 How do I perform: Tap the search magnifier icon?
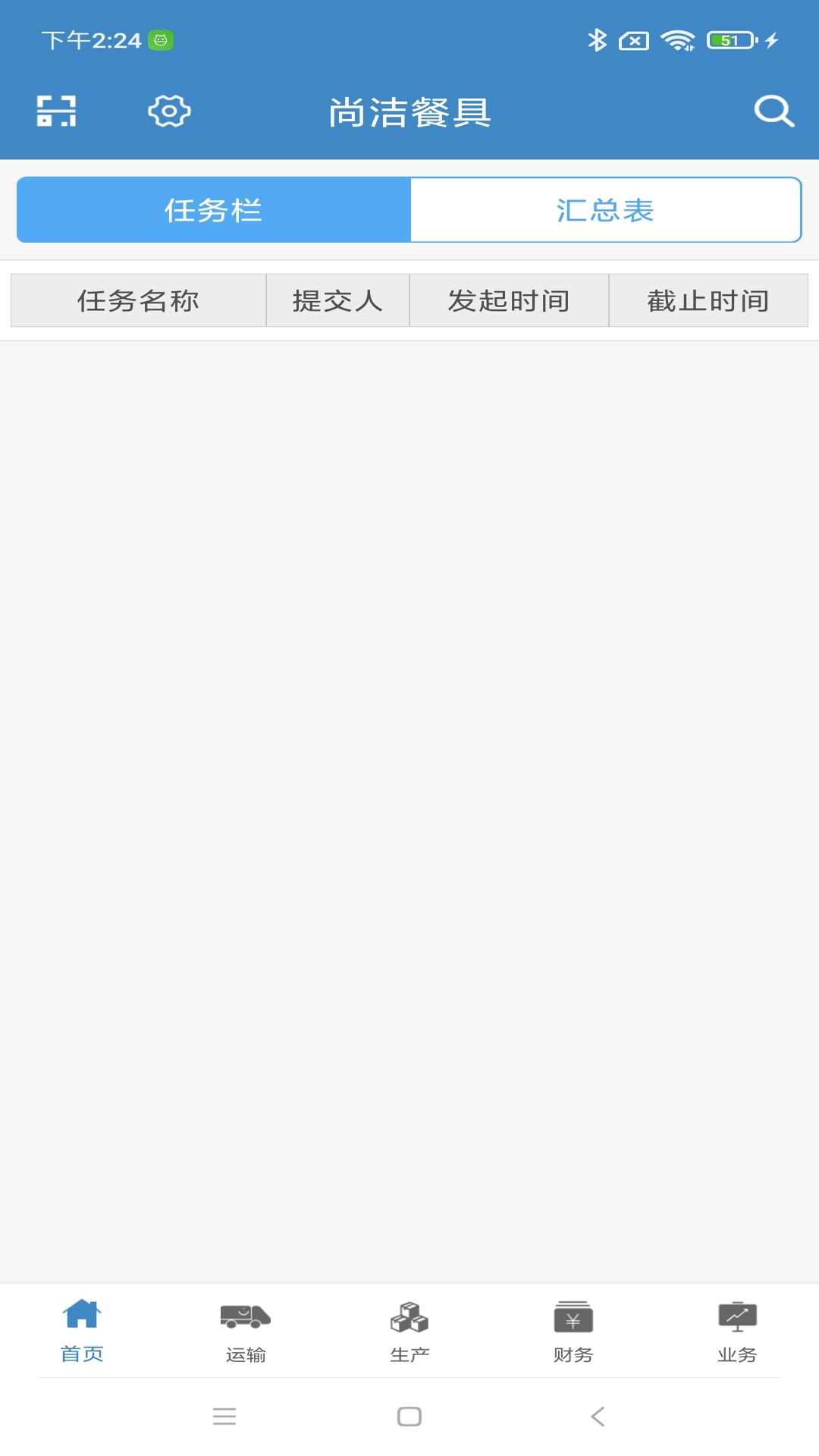tap(774, 111)
